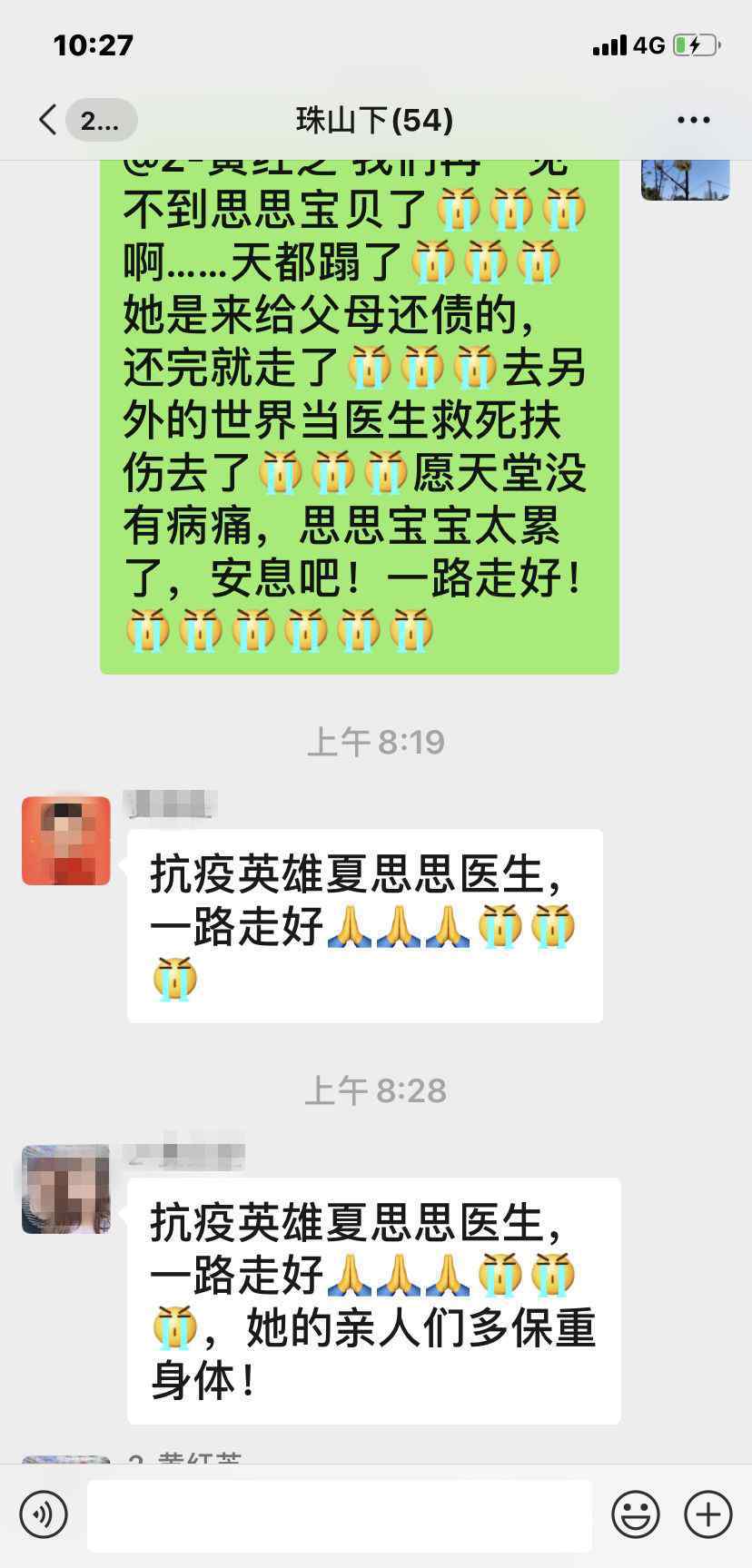Open the group chat overflow menu
The width and height of the screenshot is (752, 1568).
(694, 120)
